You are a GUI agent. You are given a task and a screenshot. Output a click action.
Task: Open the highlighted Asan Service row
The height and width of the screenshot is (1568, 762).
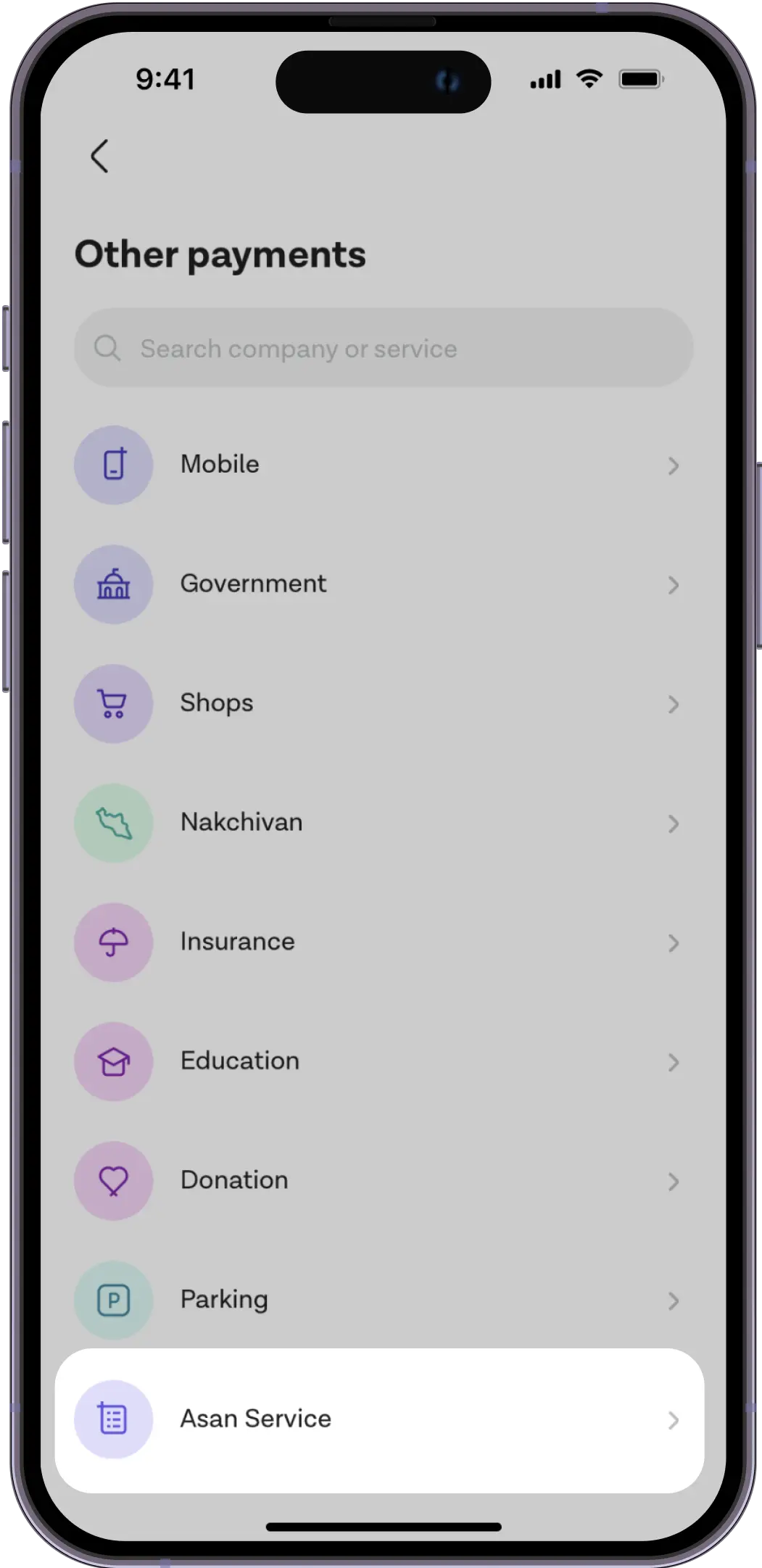click(x=380, y=1419)
